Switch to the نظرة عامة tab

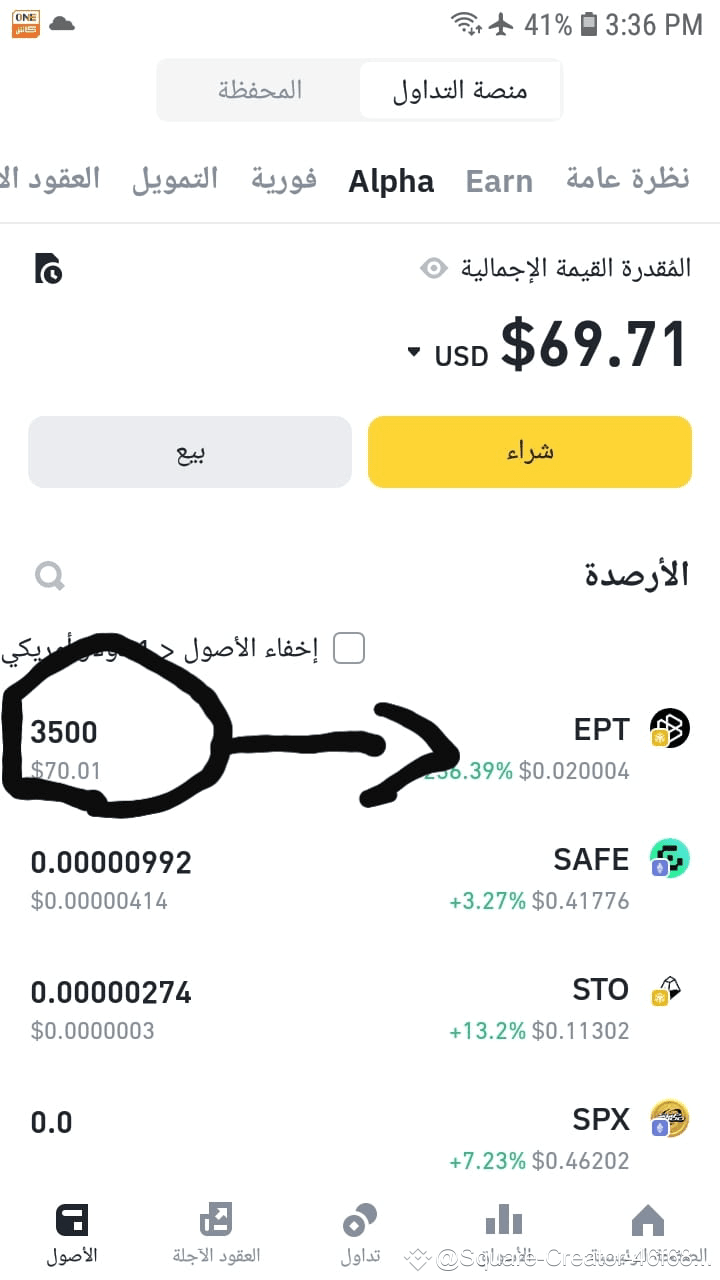pos(627,181)
